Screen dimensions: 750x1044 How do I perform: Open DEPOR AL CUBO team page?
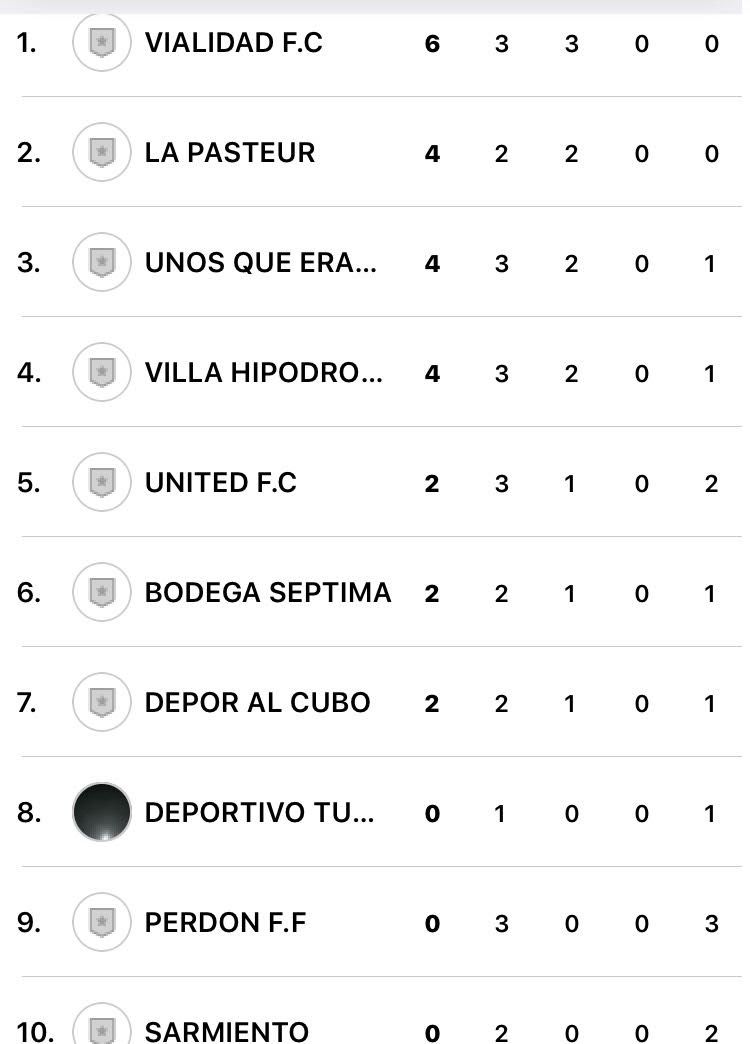click(257, 703)
